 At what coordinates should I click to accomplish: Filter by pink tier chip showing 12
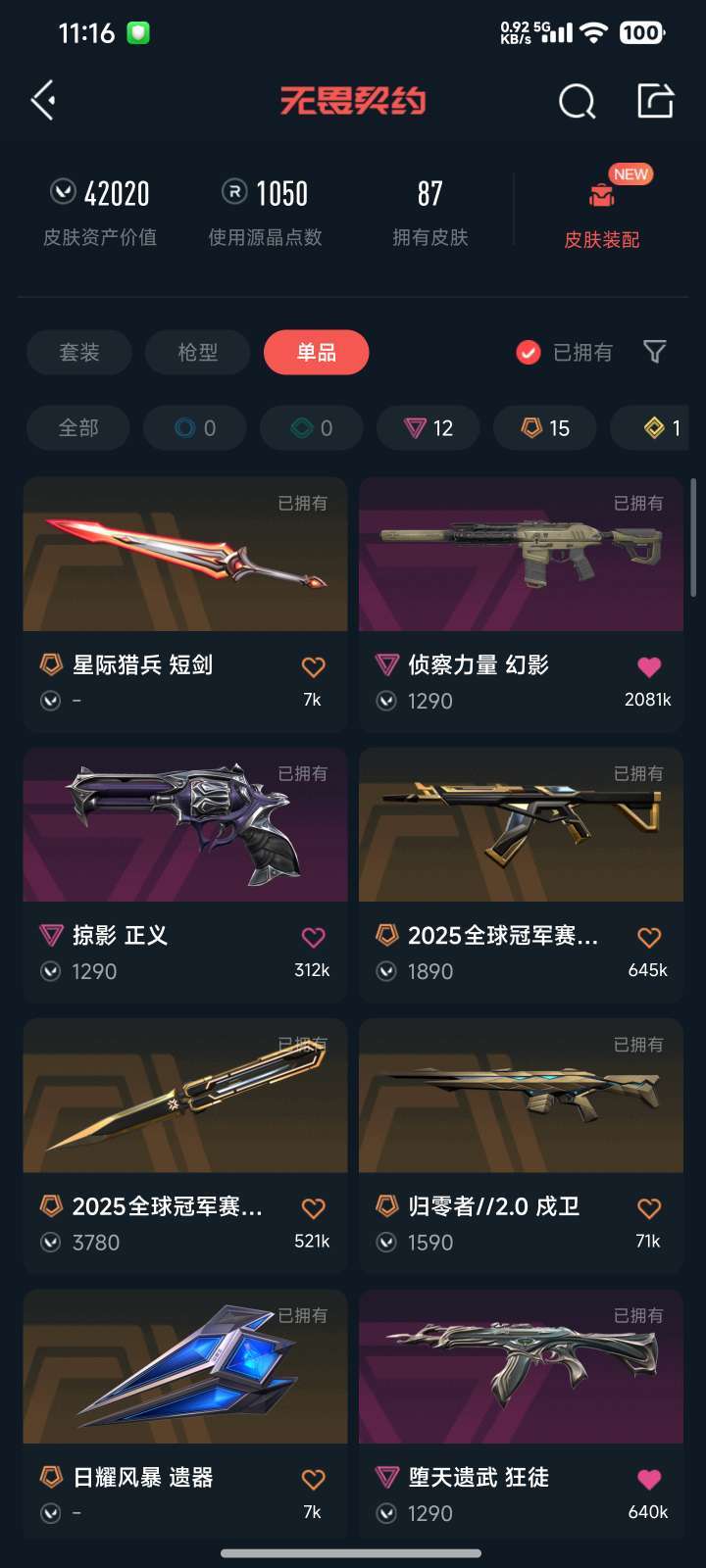coord(429,428)
